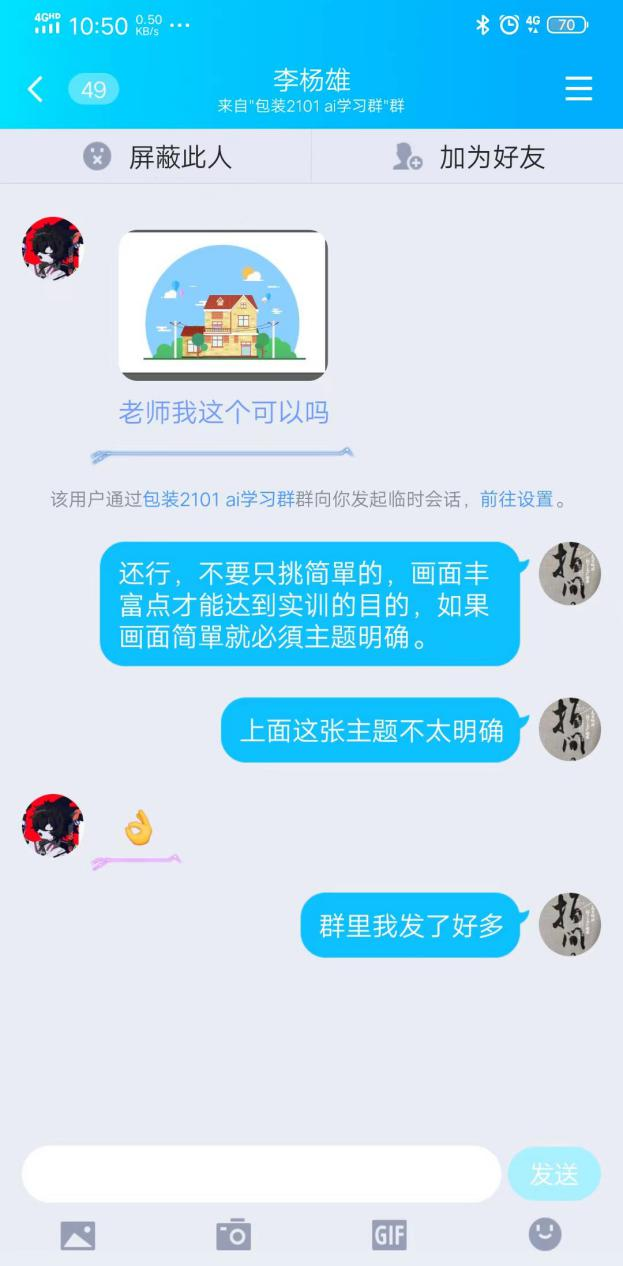
Task: Open the 包装2101 ai学习群 group link
Action: tap(219, 500)
